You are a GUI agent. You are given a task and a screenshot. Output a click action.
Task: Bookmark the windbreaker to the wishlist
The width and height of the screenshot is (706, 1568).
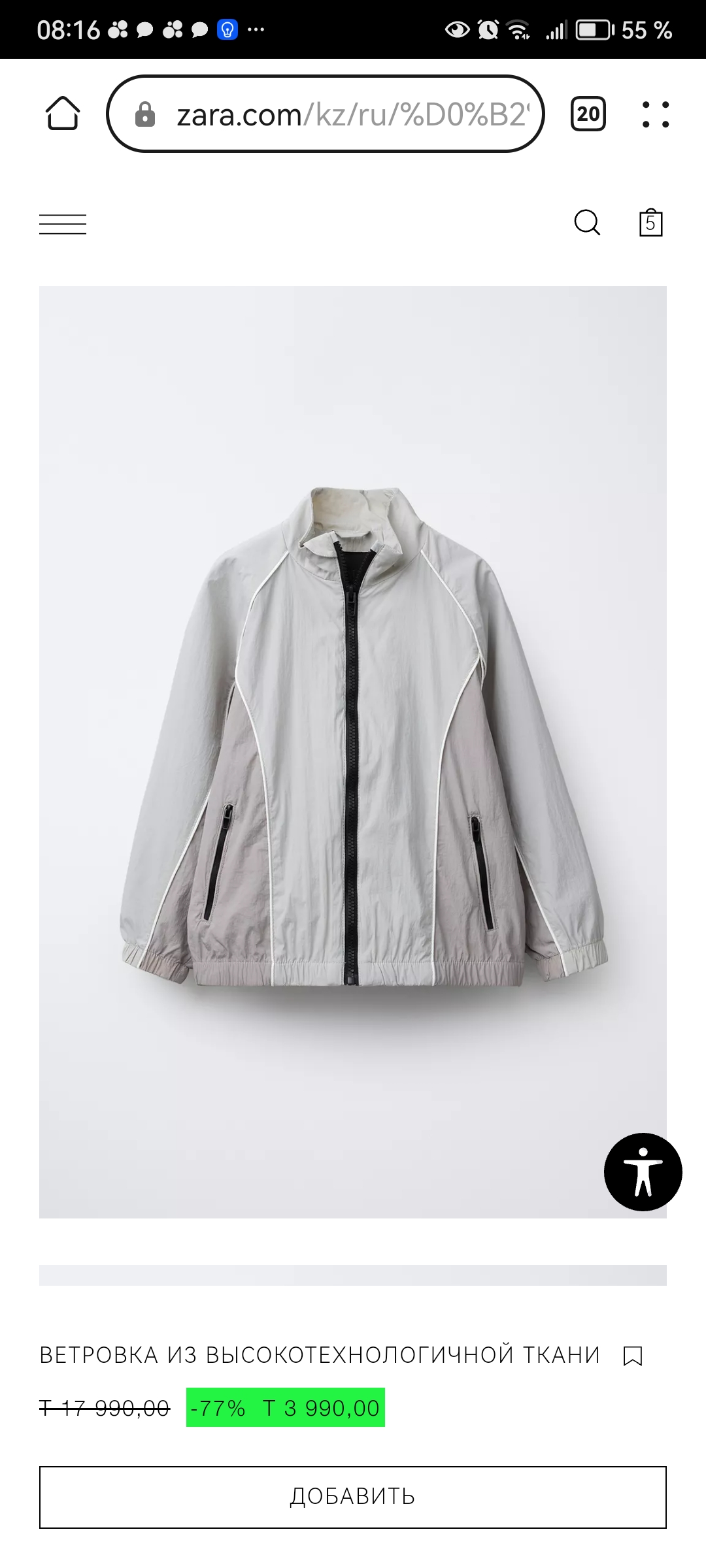pyautogui.click(x=633, y=1356)
